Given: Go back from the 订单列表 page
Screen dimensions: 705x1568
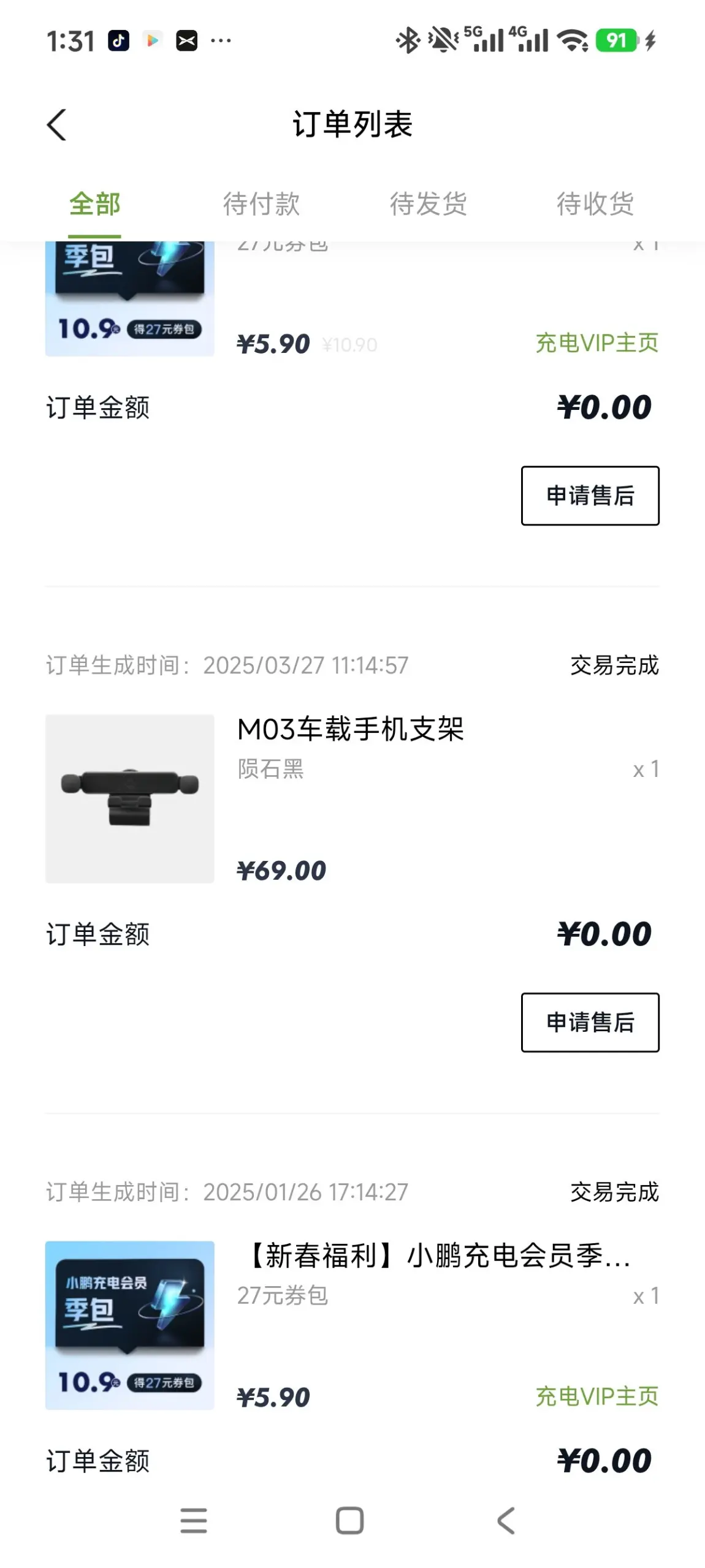Looking at the screenshot, I should coord(57,125).
